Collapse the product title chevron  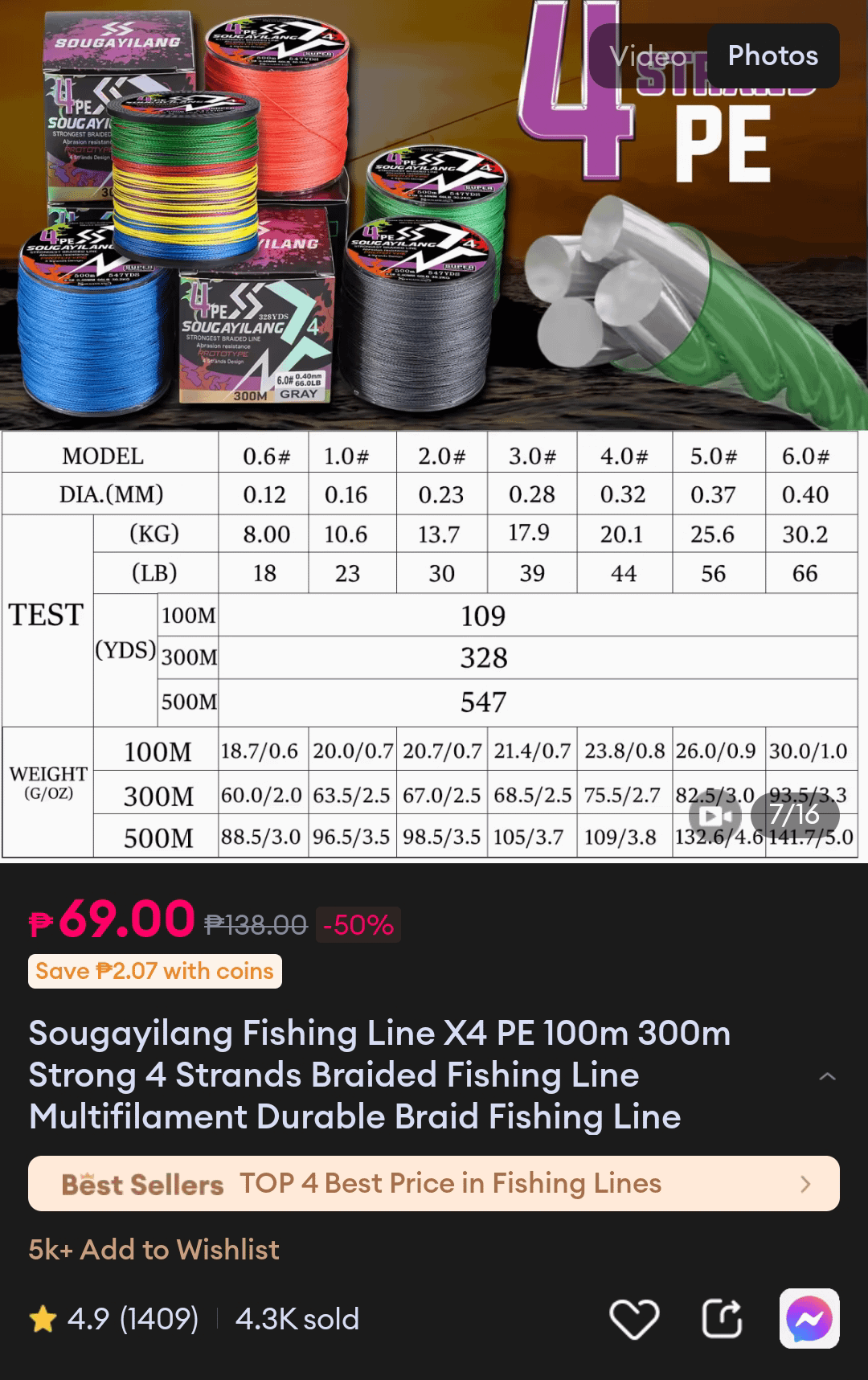(827, 1076)
